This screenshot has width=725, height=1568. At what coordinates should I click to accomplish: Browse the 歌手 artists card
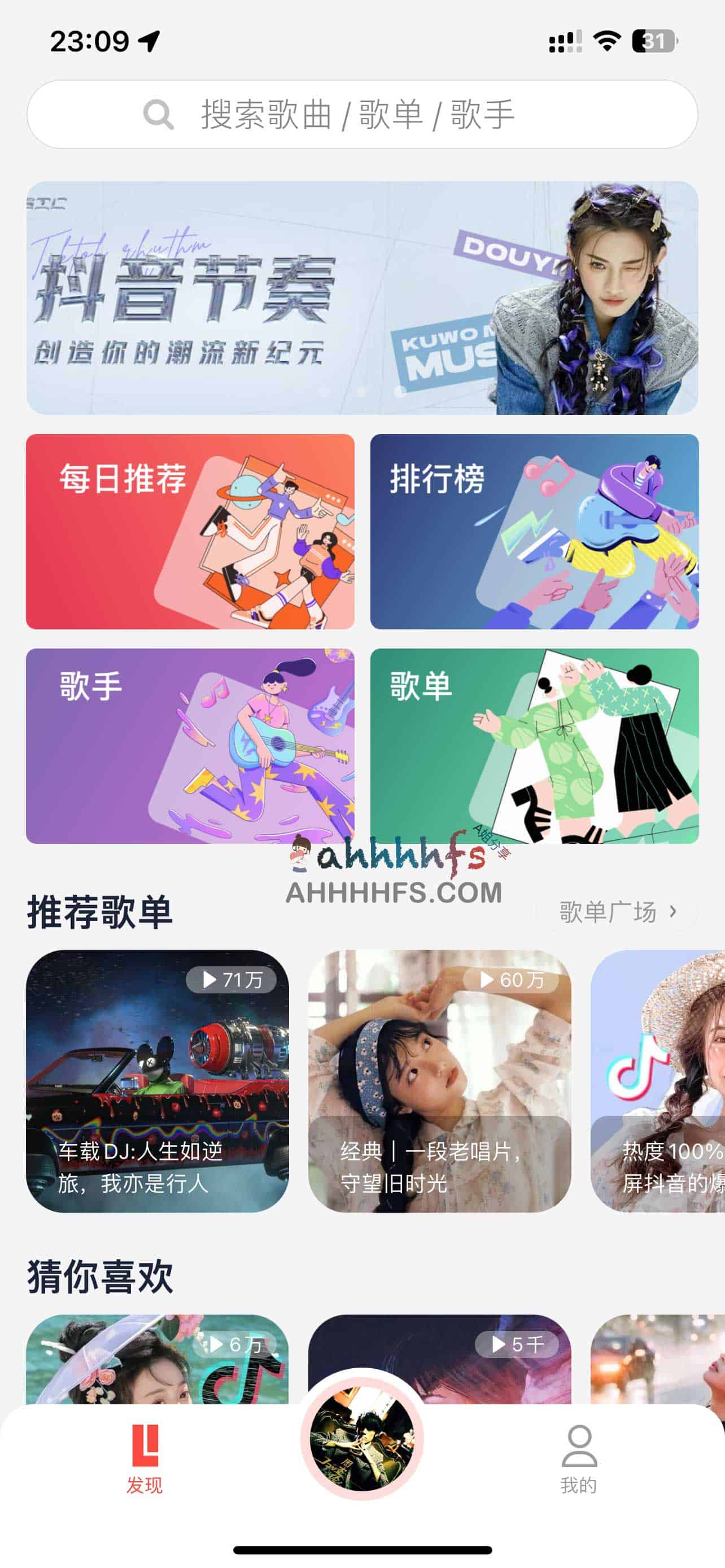click(190, 746)
